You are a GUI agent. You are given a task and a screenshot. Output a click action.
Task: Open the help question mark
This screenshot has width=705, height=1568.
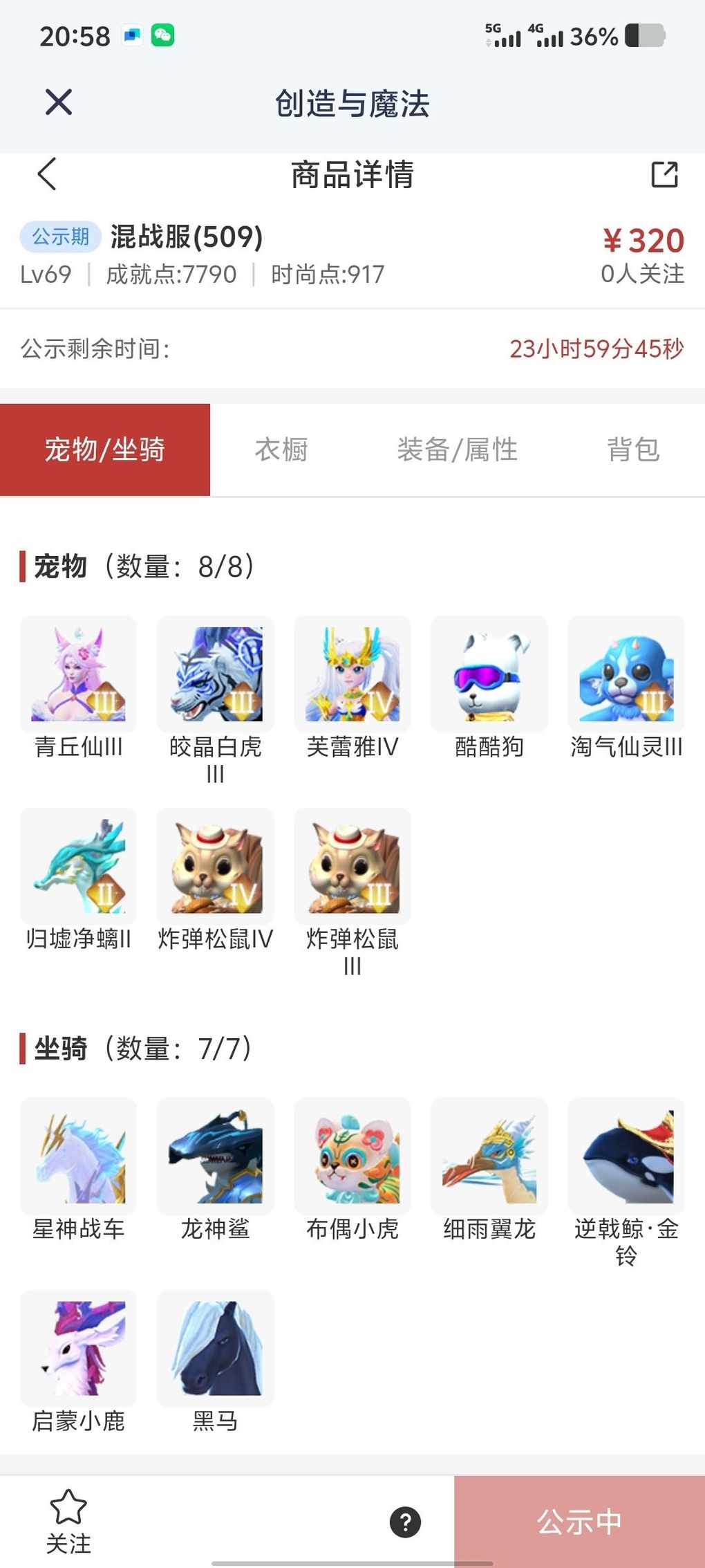point(406,1522)
